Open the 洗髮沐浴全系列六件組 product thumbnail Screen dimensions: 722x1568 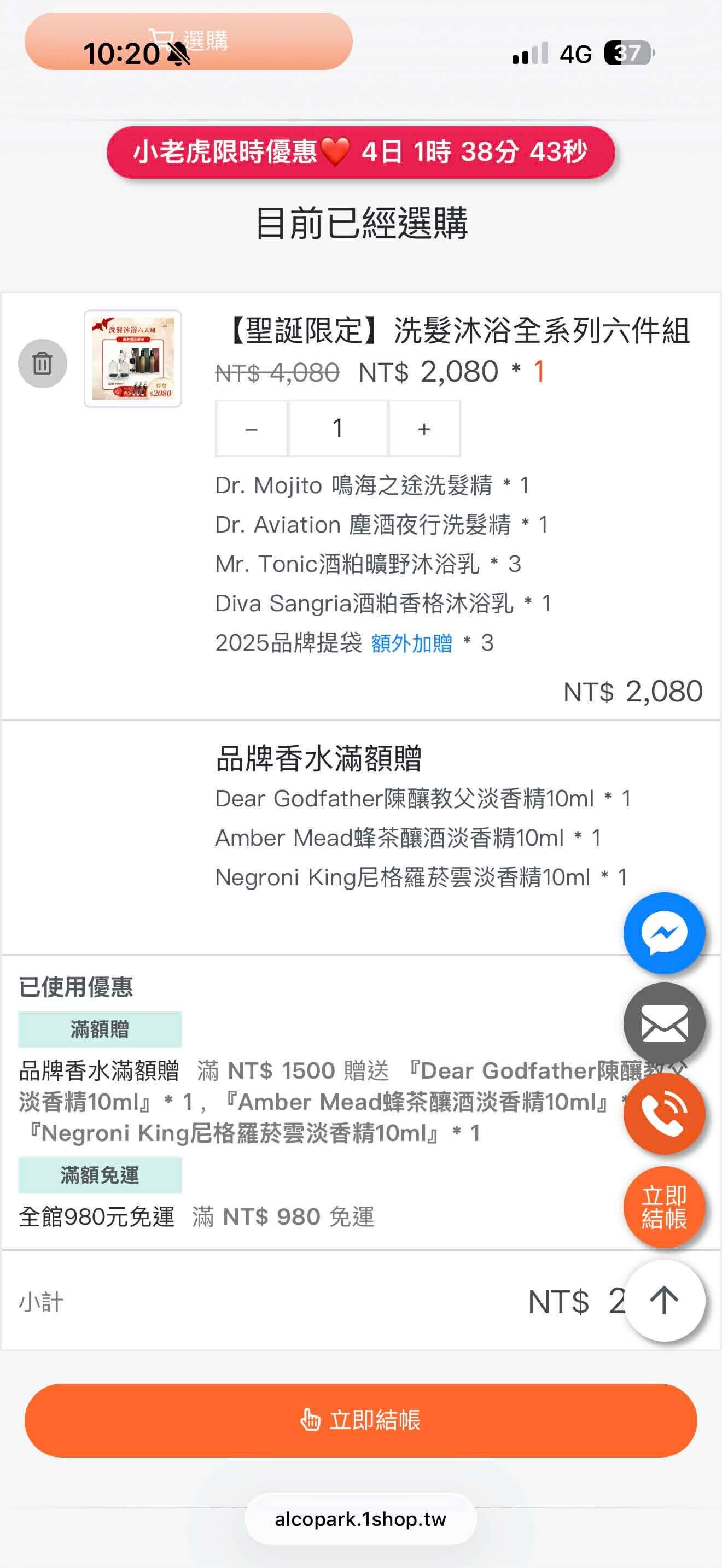(x=133, y=359)
